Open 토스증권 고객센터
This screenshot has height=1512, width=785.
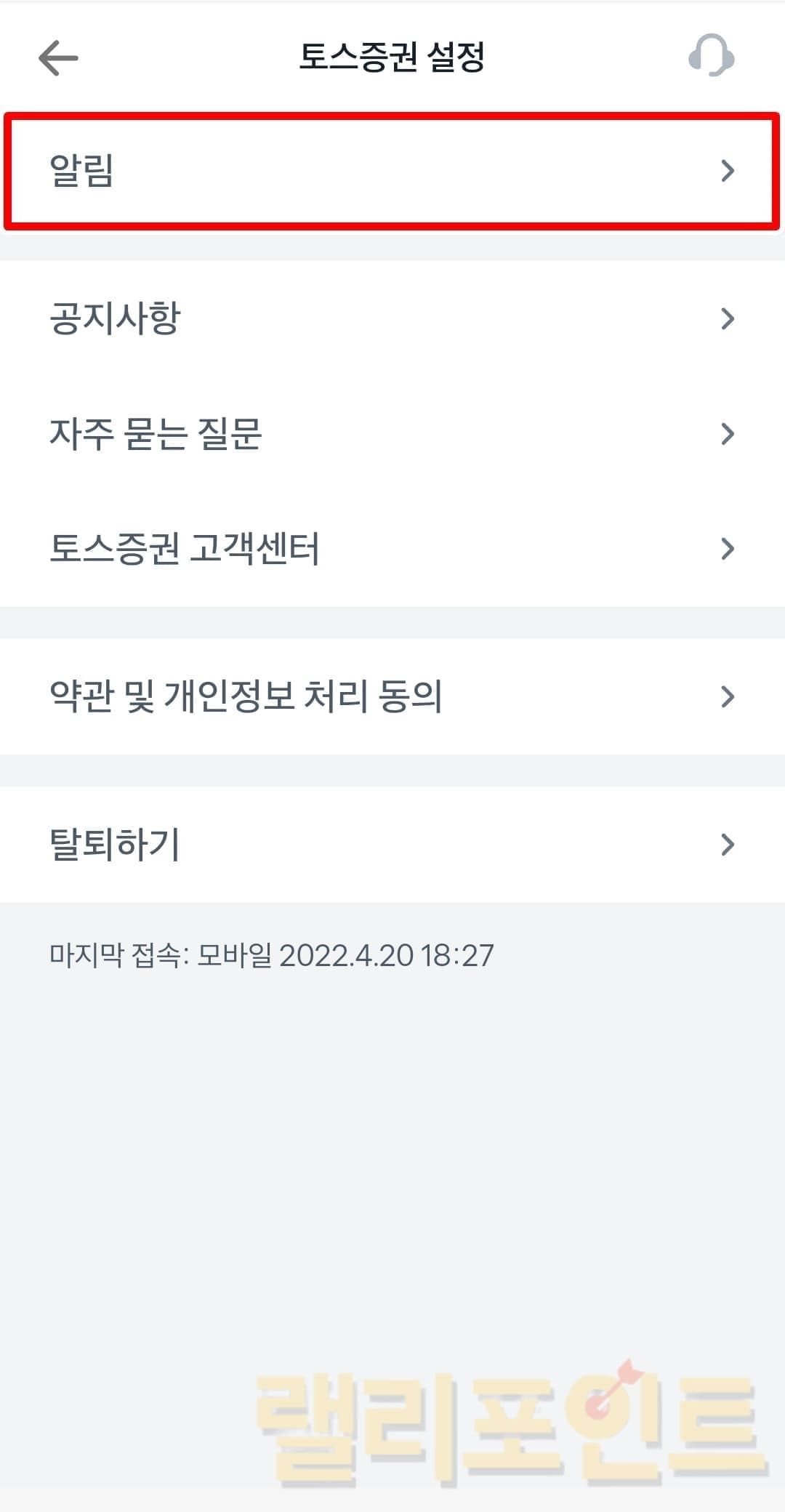(391, 549)
